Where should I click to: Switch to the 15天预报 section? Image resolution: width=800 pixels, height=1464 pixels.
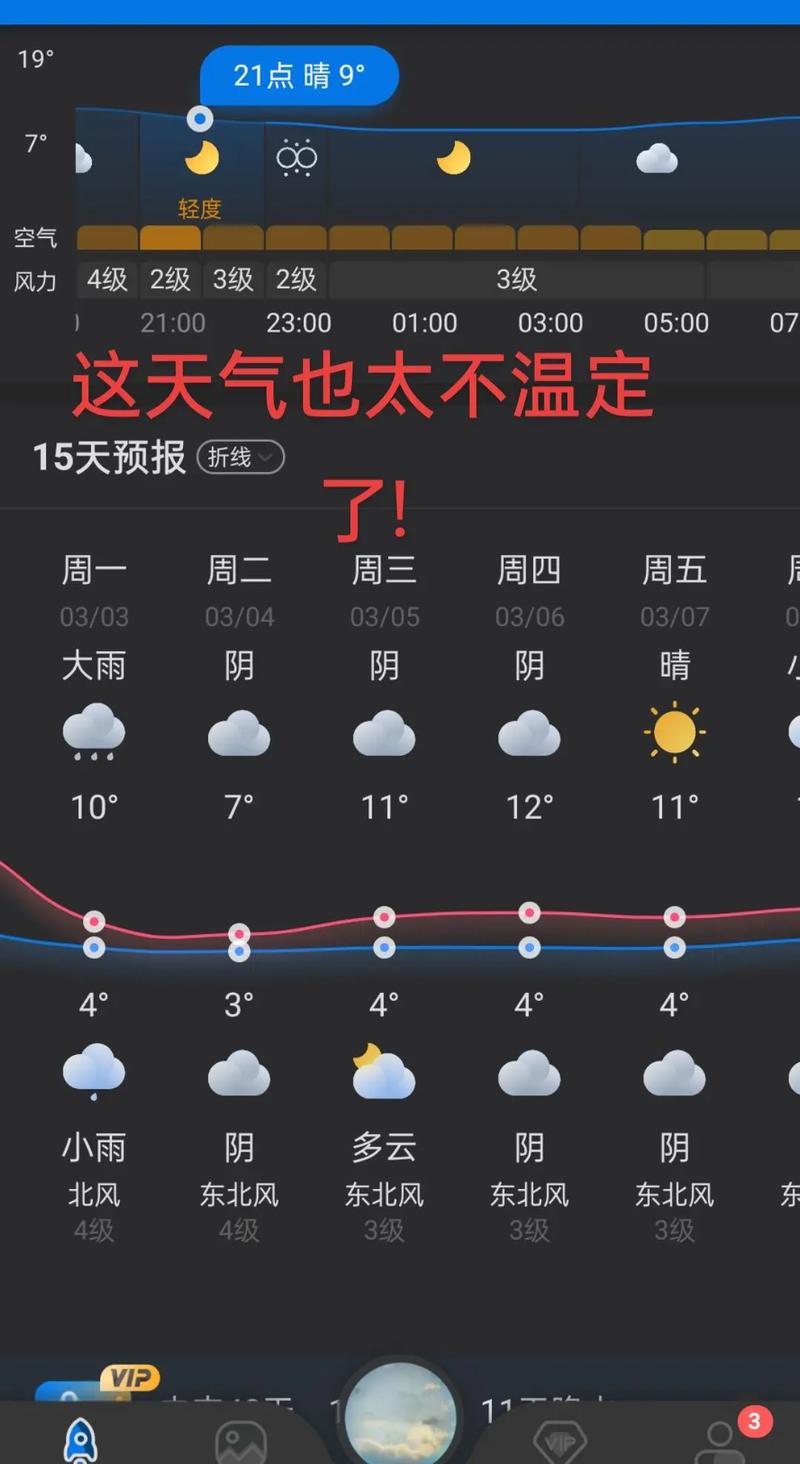[x=108, y=458]
